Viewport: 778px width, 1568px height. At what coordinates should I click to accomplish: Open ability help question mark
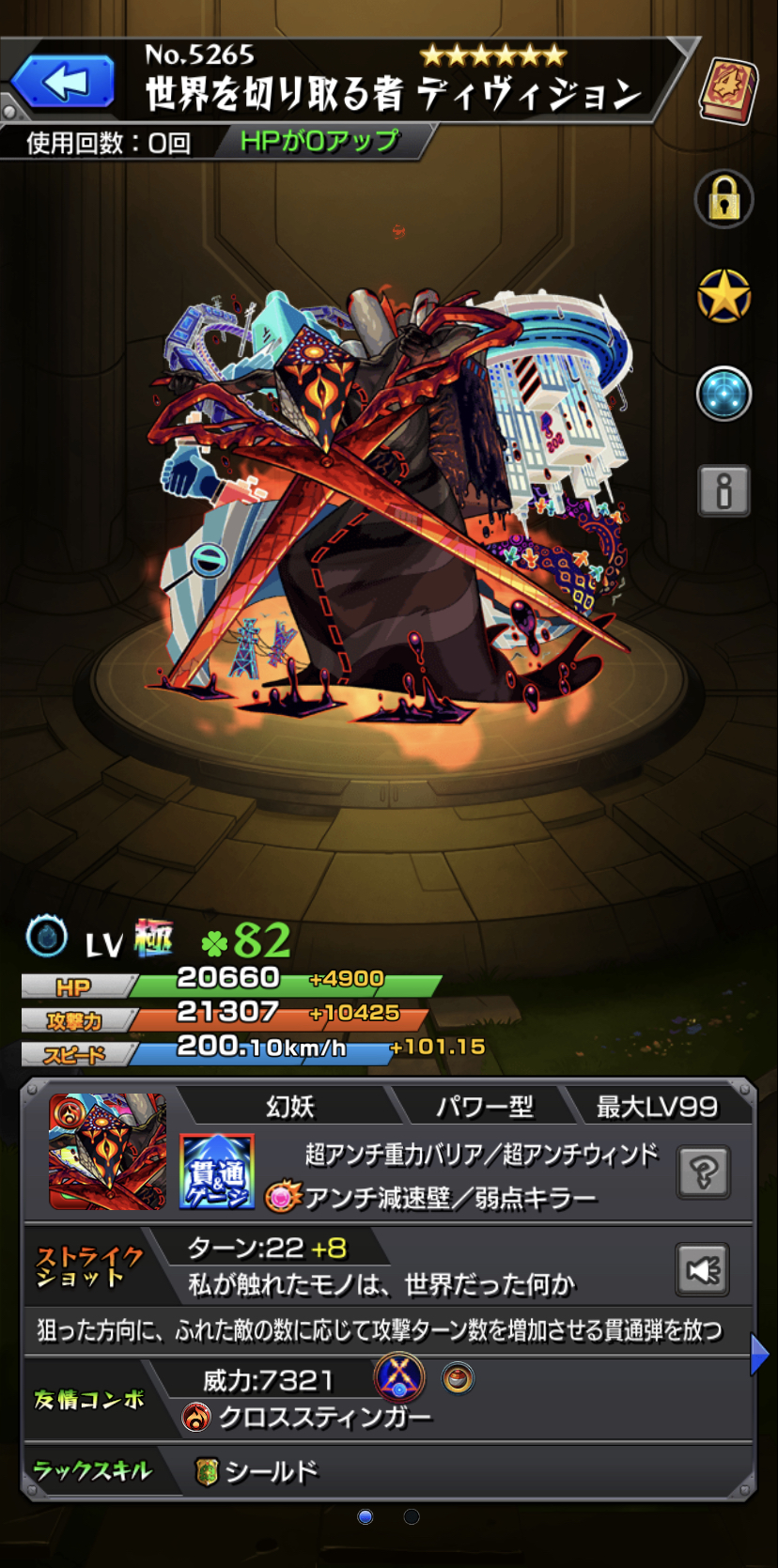(x=704, y=1172)
